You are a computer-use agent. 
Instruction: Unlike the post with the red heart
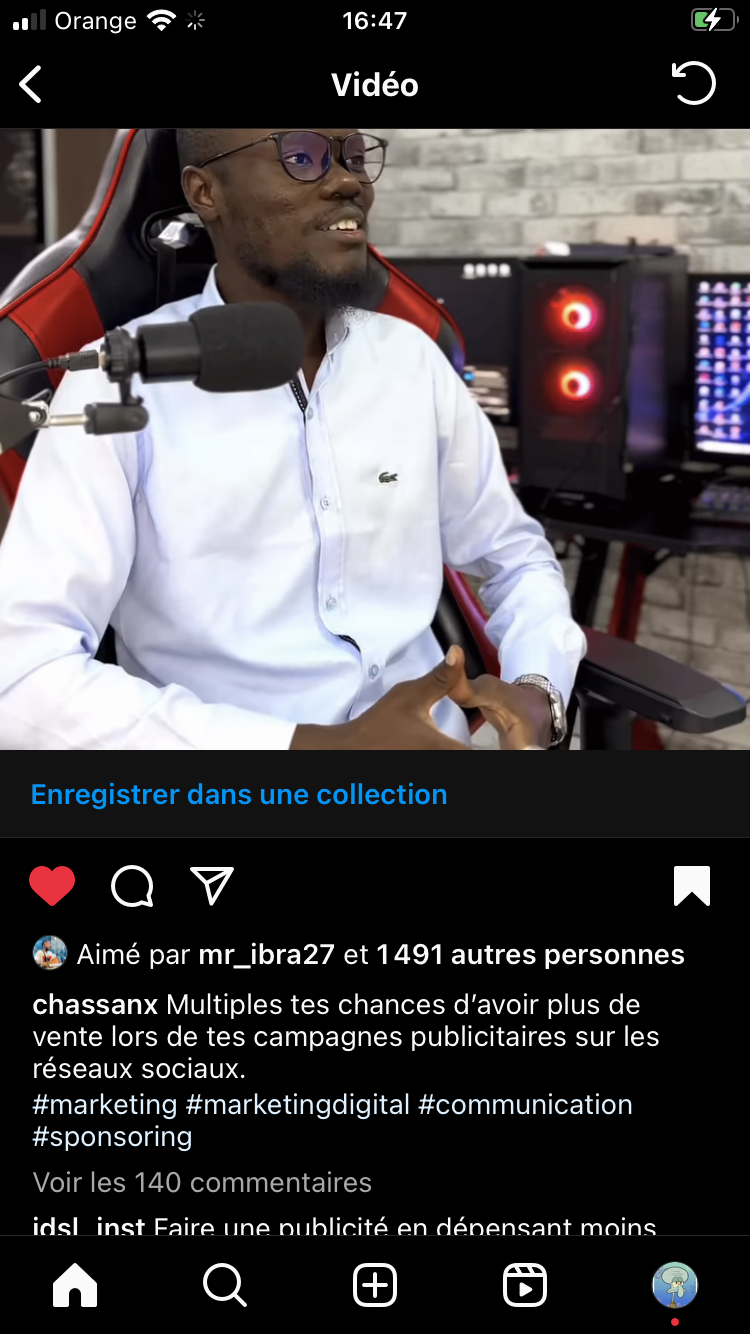point(52,886)
